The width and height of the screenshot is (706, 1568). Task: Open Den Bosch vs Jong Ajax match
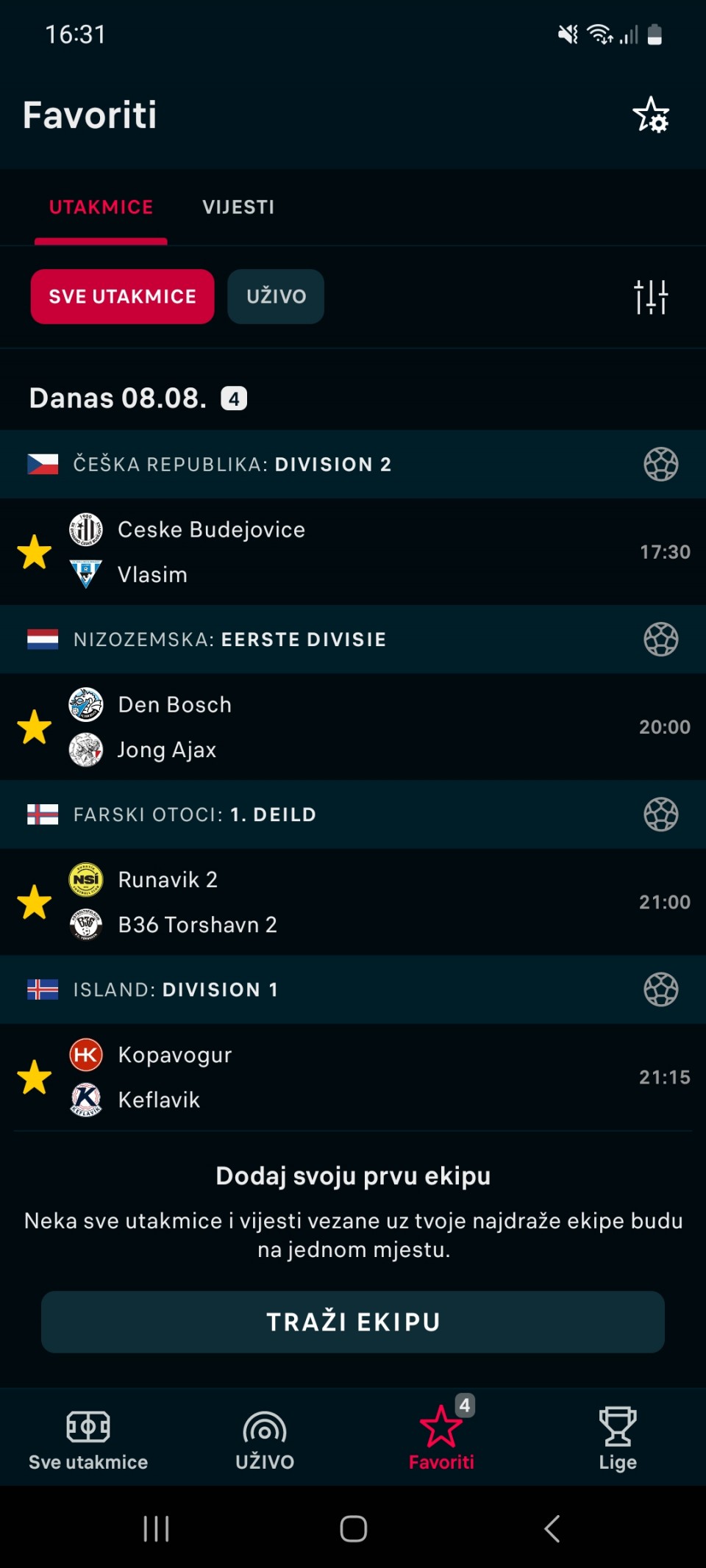pos(368,727)
